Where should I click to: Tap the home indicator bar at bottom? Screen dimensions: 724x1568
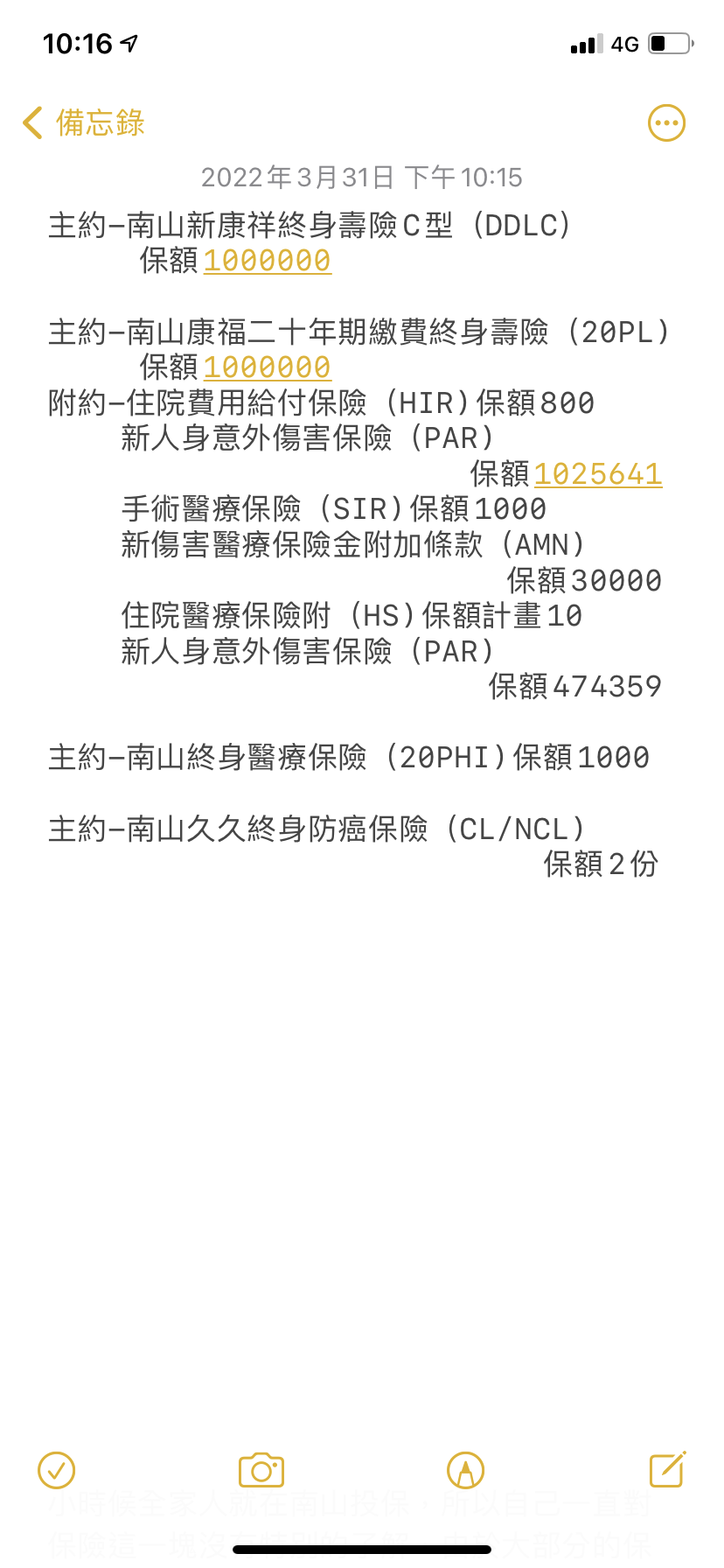(x=362, y=1549)
